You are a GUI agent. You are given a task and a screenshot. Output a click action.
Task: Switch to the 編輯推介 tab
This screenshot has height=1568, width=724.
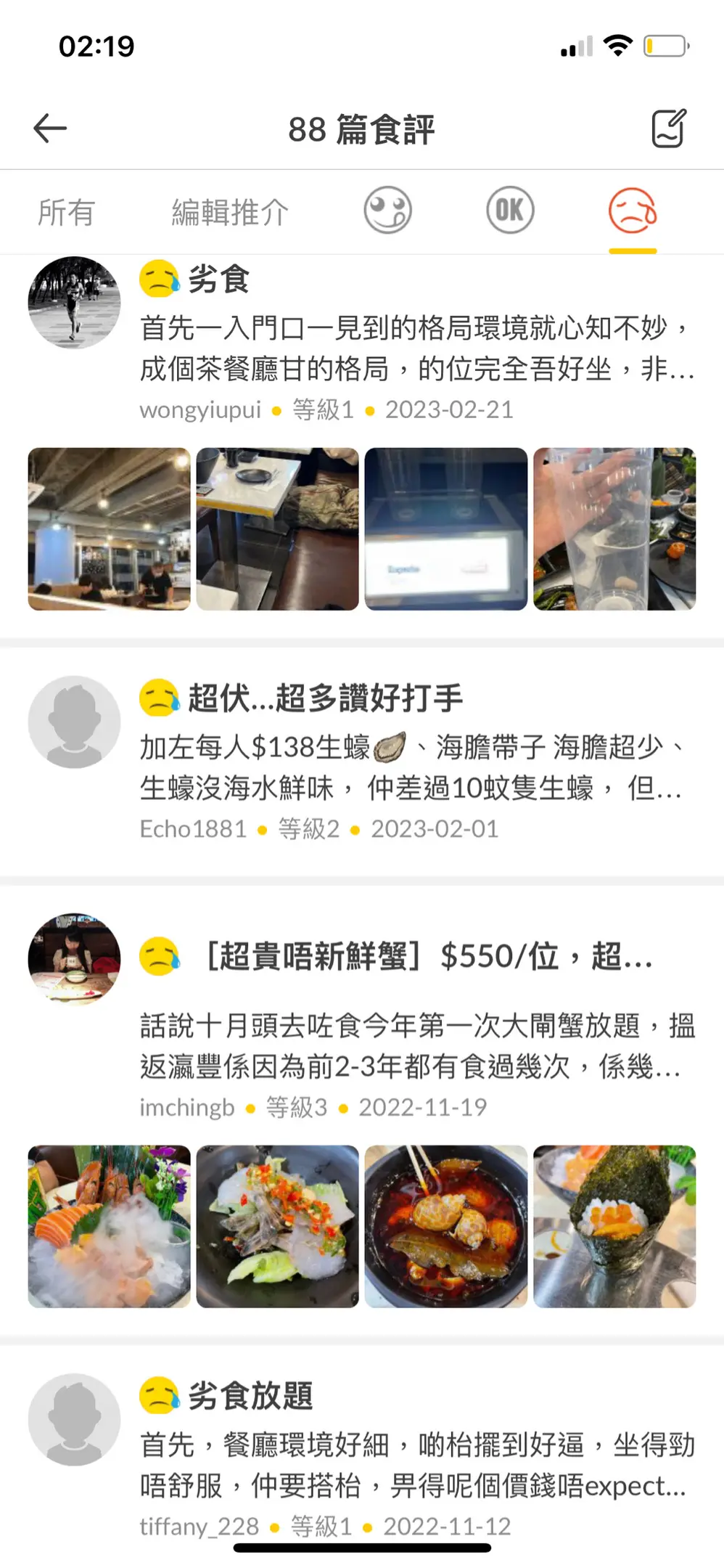[x=230, y=213]
